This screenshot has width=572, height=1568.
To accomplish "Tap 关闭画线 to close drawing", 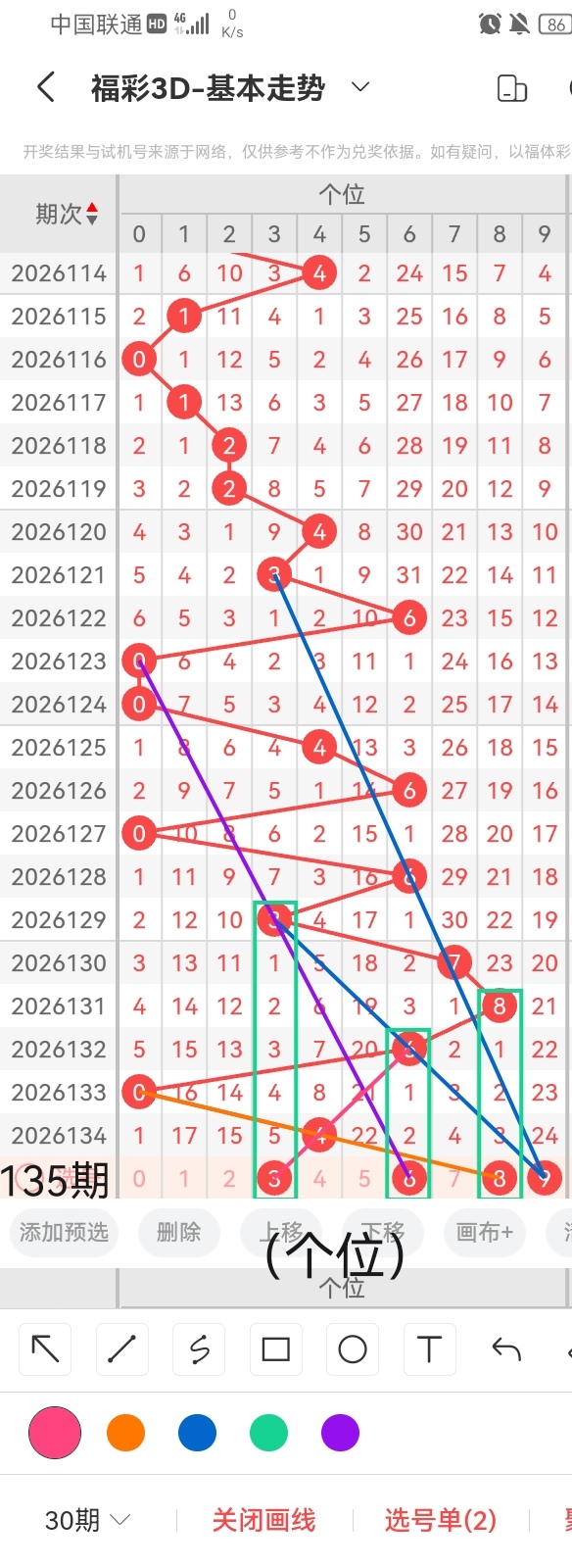I will (263, 1520).
